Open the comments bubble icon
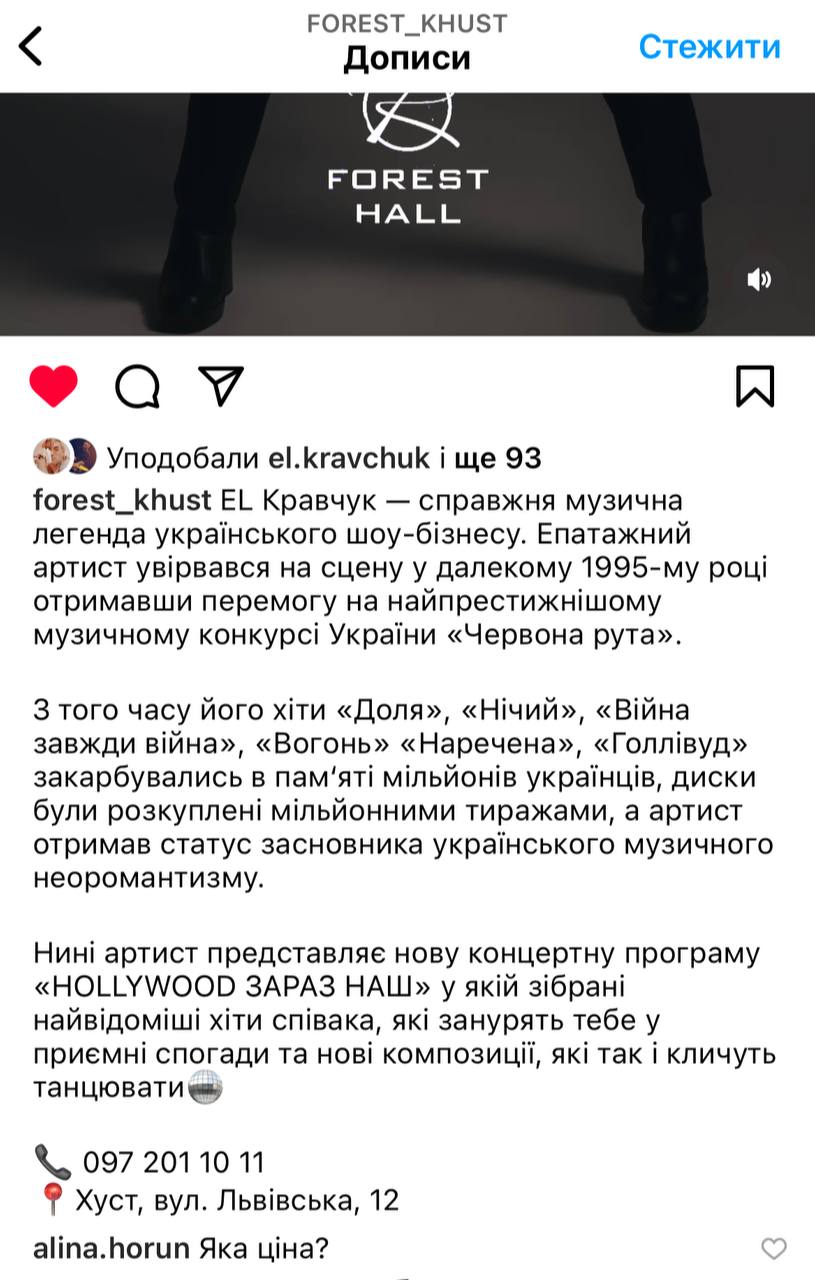815x1280 pixels. (137, 386)
